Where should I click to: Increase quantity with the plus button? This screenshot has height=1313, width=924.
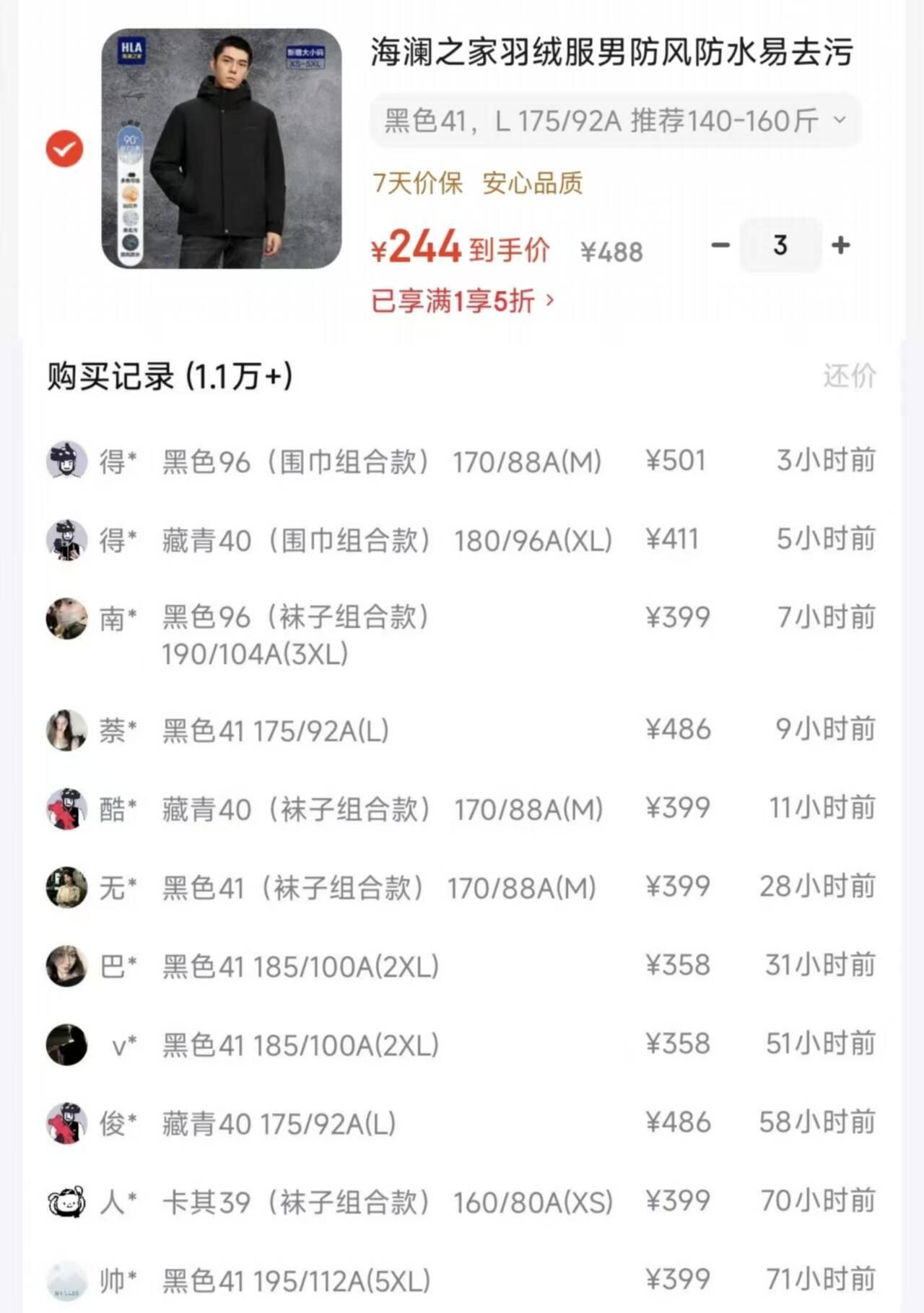(x=840, y=245)
